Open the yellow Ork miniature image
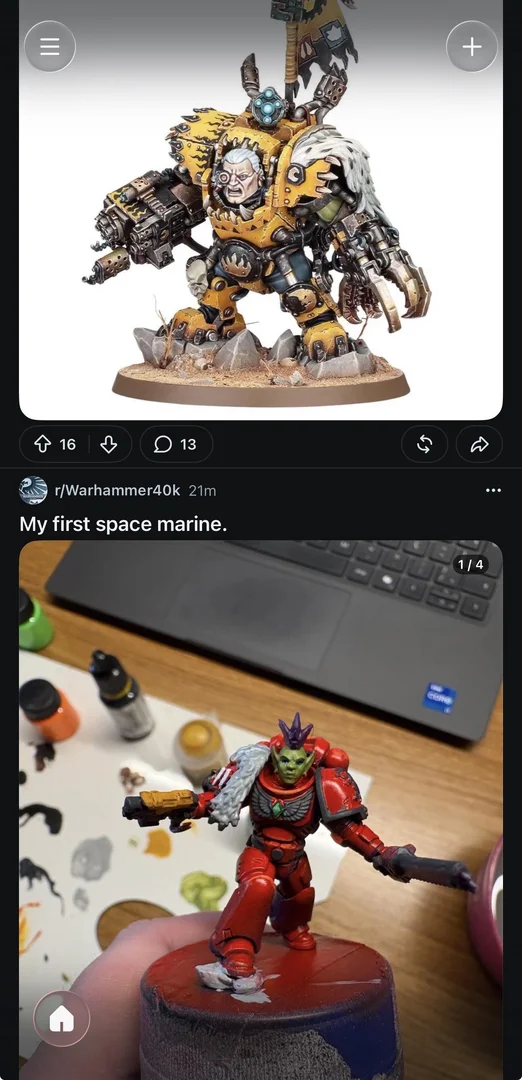522x1080 pixels. click(x=261, y=209)
